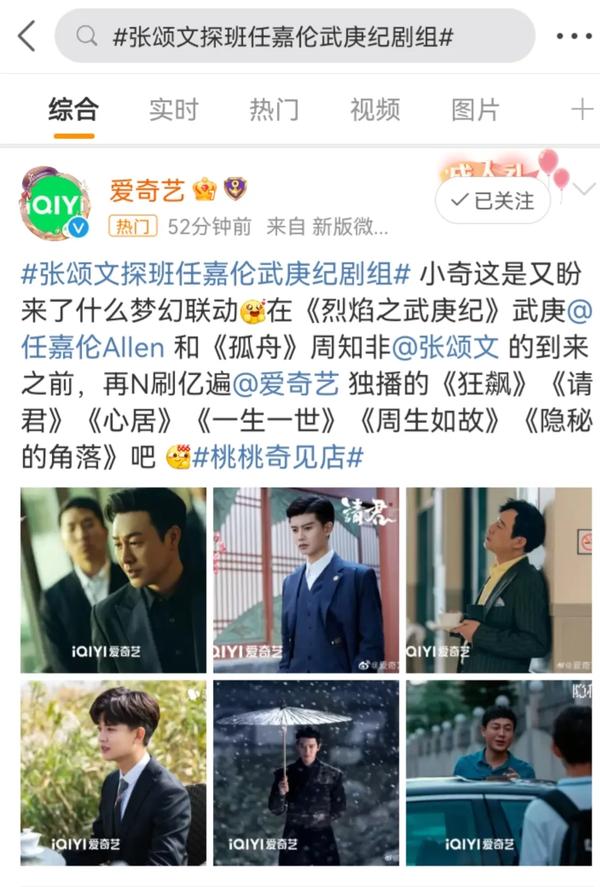600x887 pixels.
Task: Select the 图片 tab
Action: click(475, 109)
